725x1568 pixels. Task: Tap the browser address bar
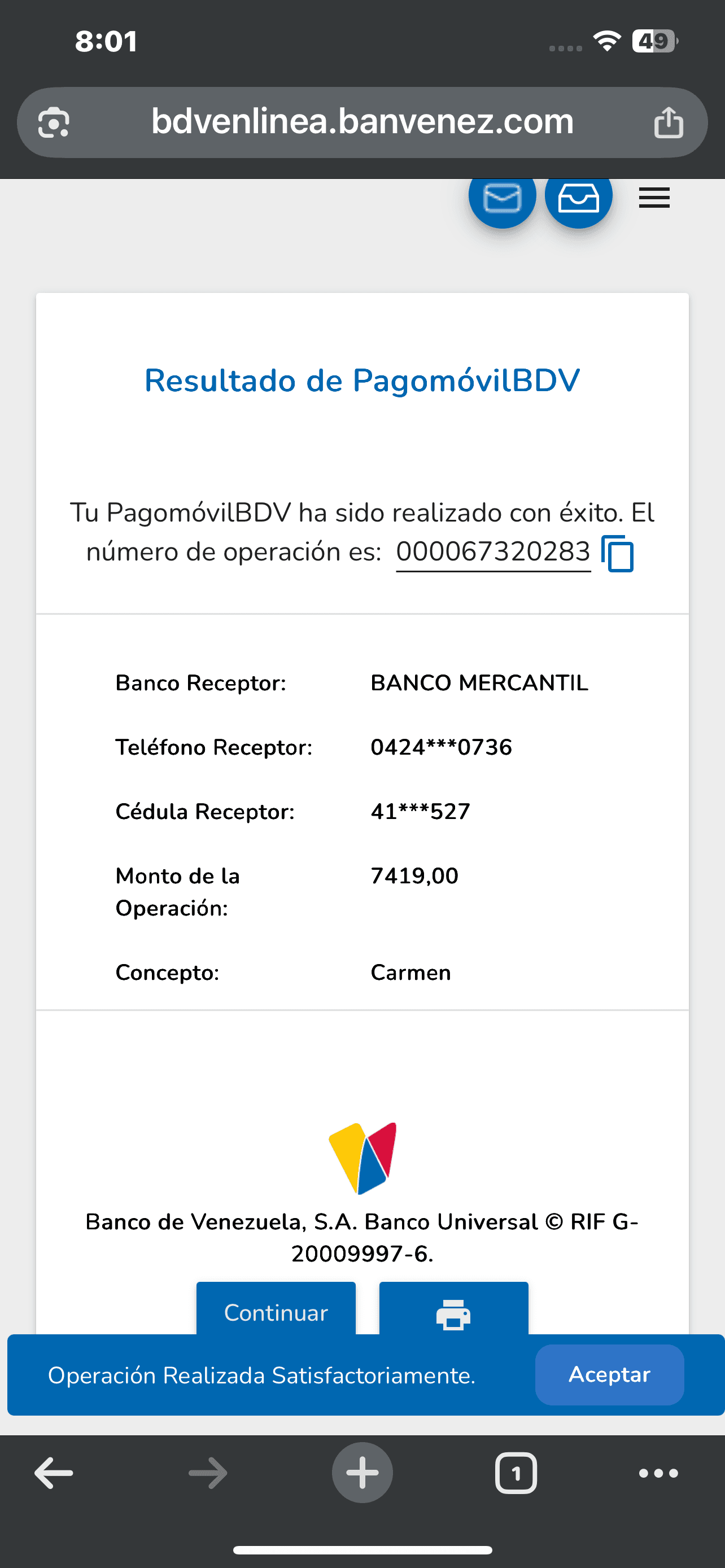pos(362,122)
